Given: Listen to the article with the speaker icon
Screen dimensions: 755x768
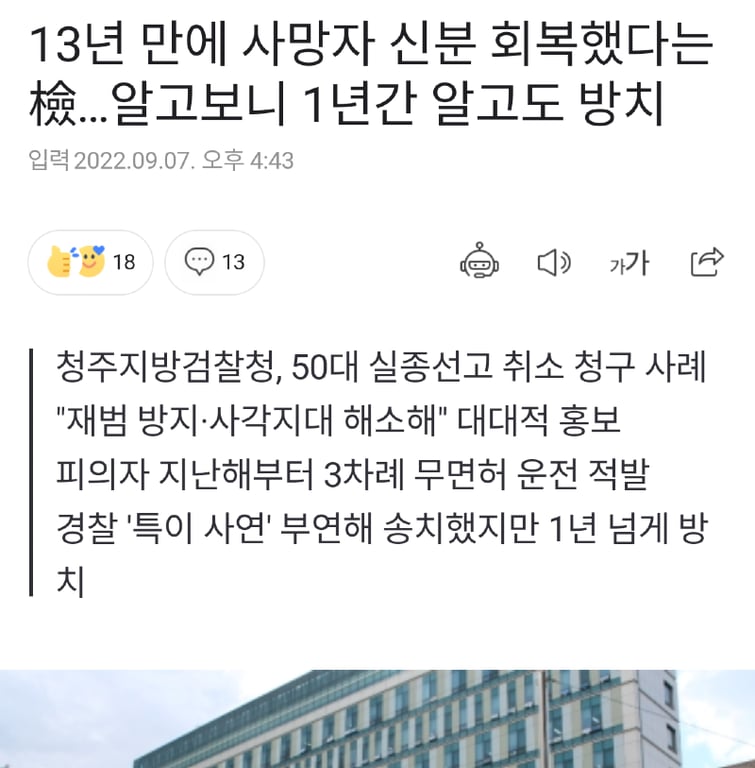Looking at the screenshot, I should (x=554, y=263).
